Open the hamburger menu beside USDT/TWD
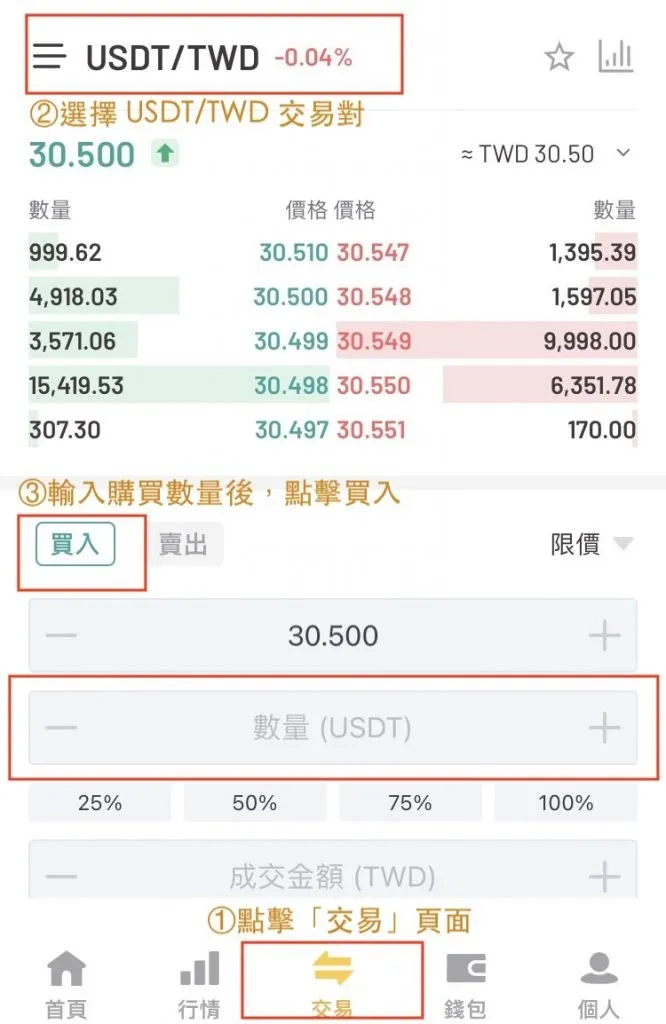Viewport: 666px width, 1024px height. [x=49, y=57]
